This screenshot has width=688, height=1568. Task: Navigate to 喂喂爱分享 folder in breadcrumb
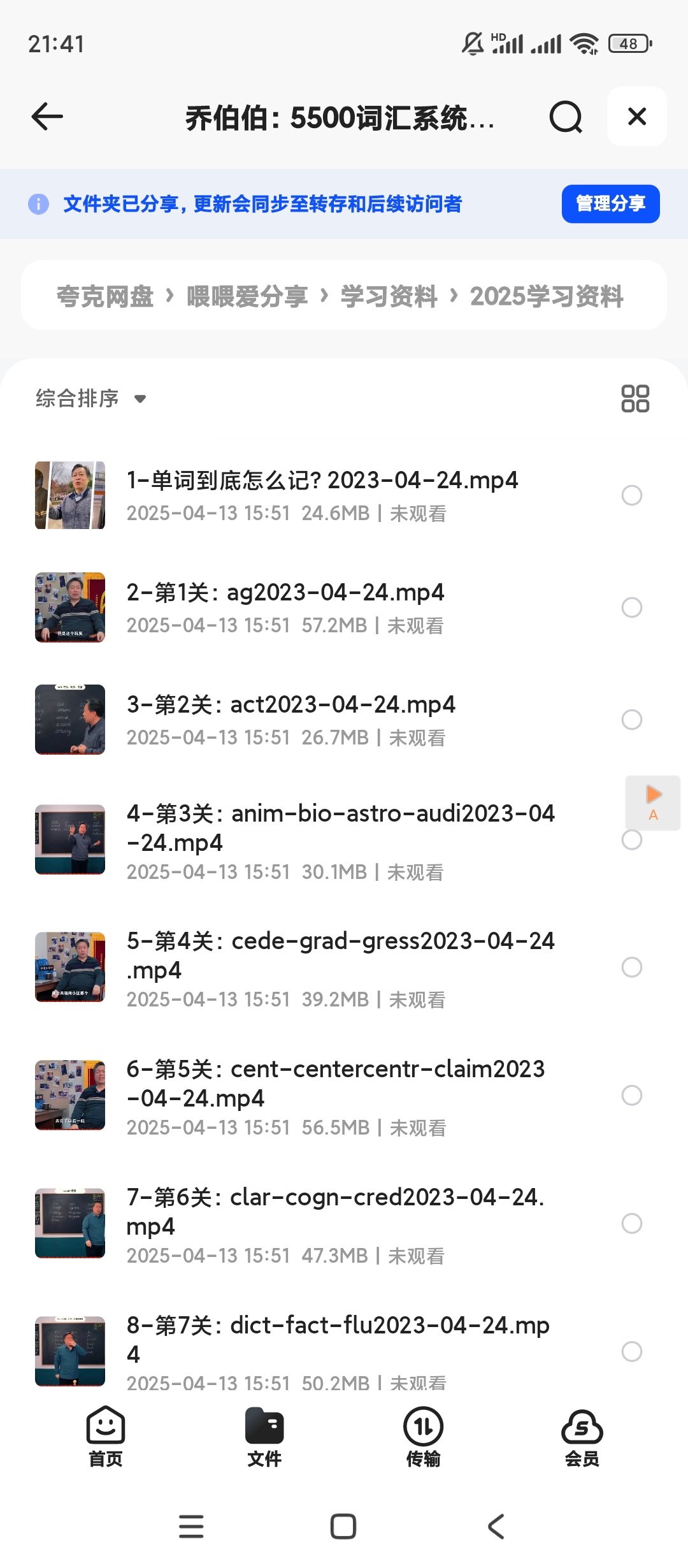247,296
